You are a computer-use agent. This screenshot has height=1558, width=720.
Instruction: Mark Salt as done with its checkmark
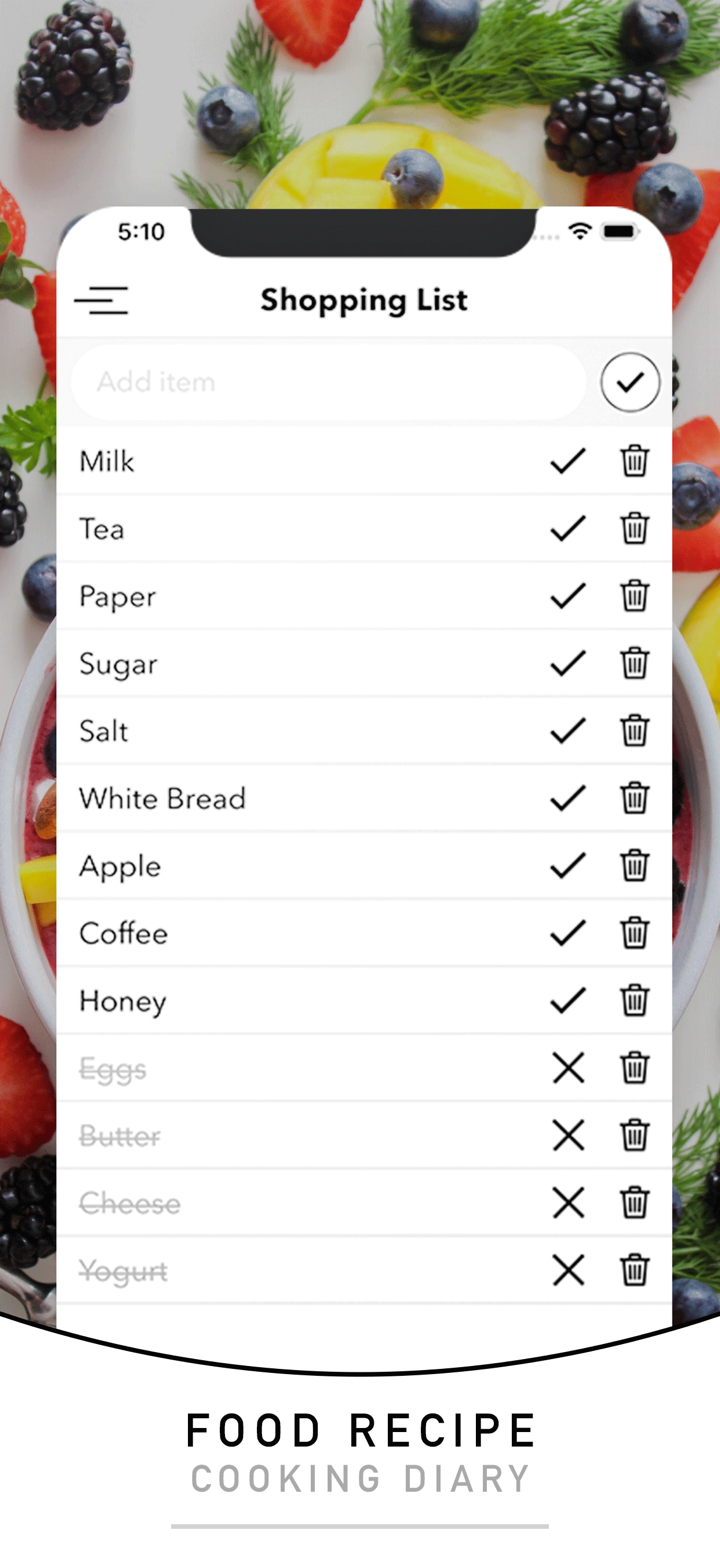point(566,731)
